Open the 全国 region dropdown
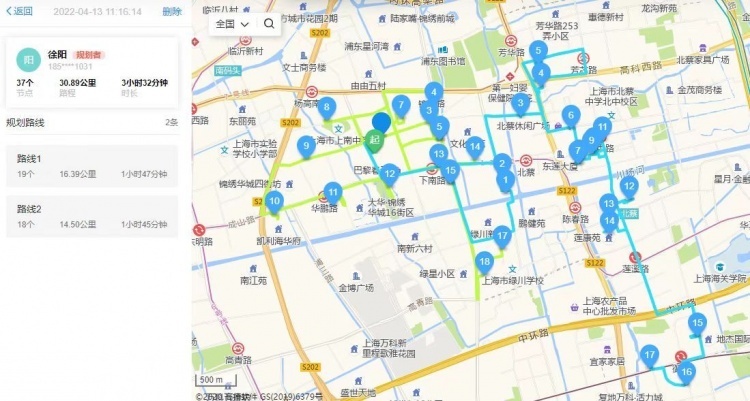Viewport: 750px width, 401px height. [232, 24]
